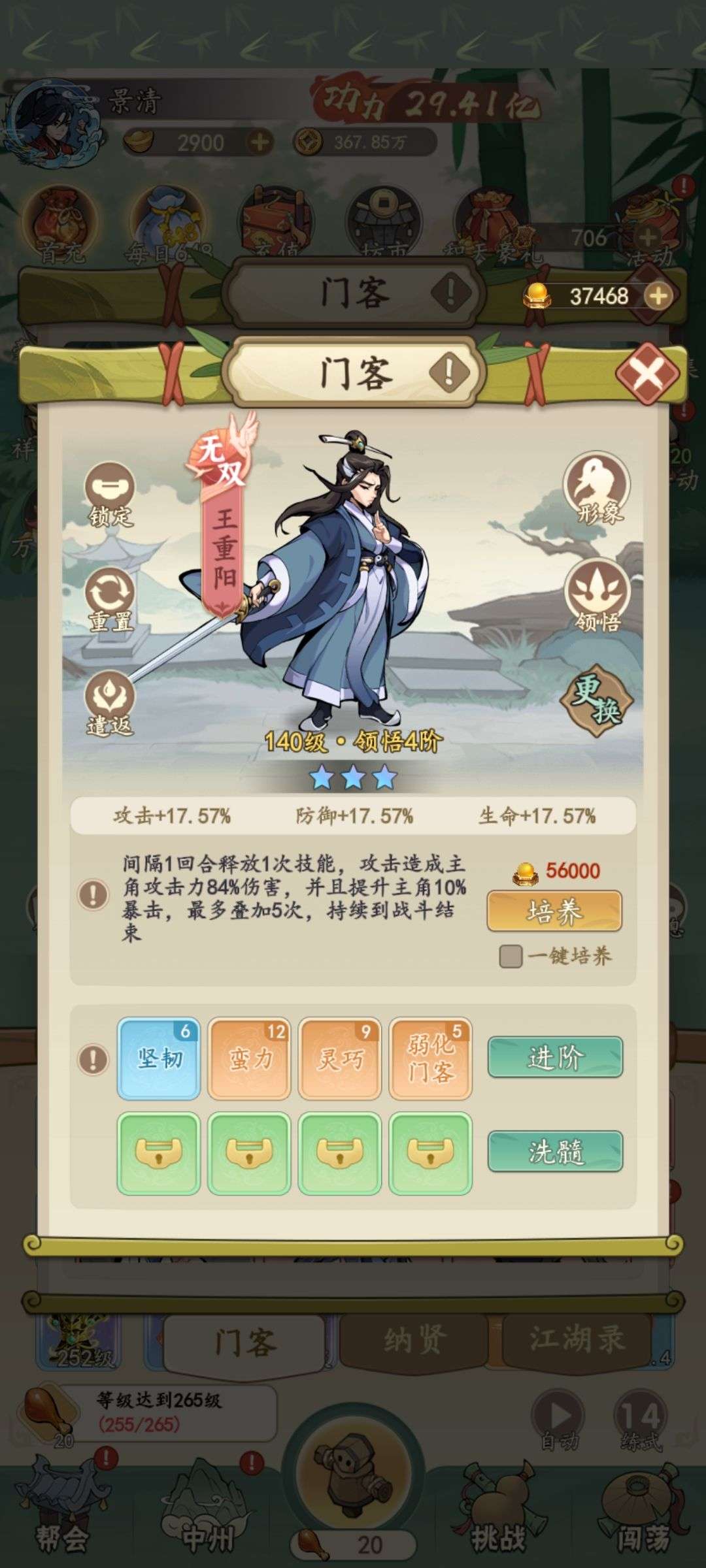Tap the 洗髓 button
706x1568 pixels.
click(555, 1151)
